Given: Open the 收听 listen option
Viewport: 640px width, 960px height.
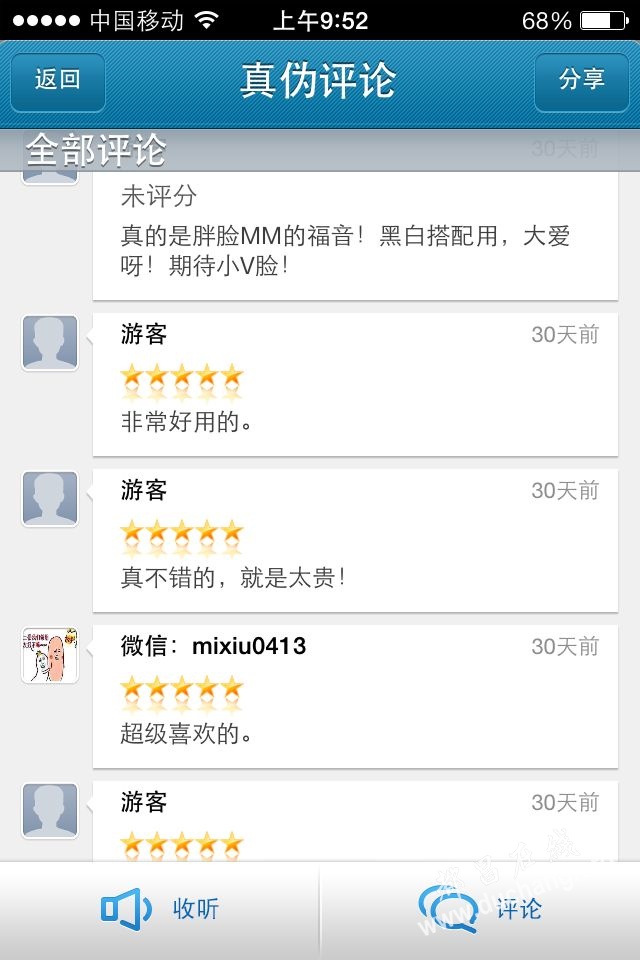Looking at the screenshot, I should [x=160, y=909].
